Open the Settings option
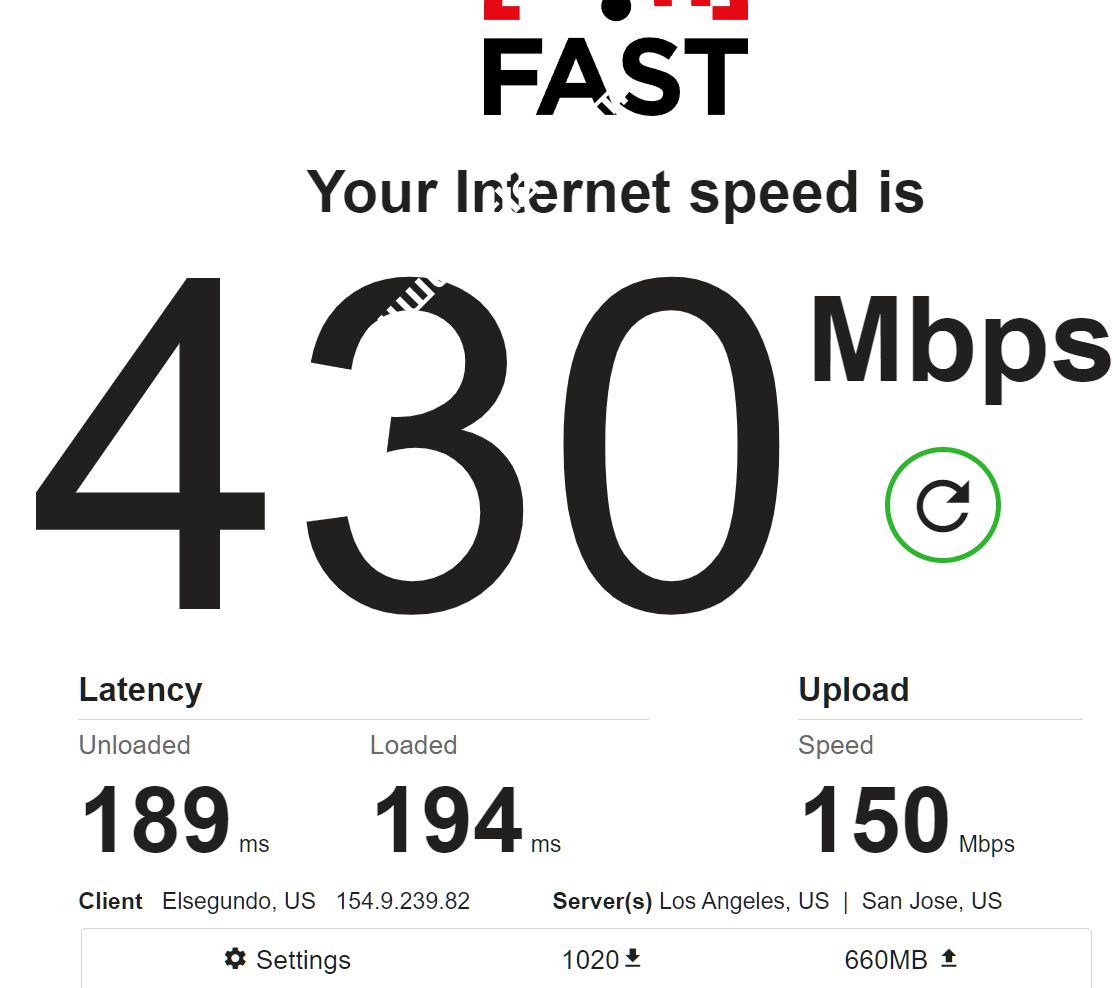Screen dimensions: 1113x988 [x=288, y=960]
